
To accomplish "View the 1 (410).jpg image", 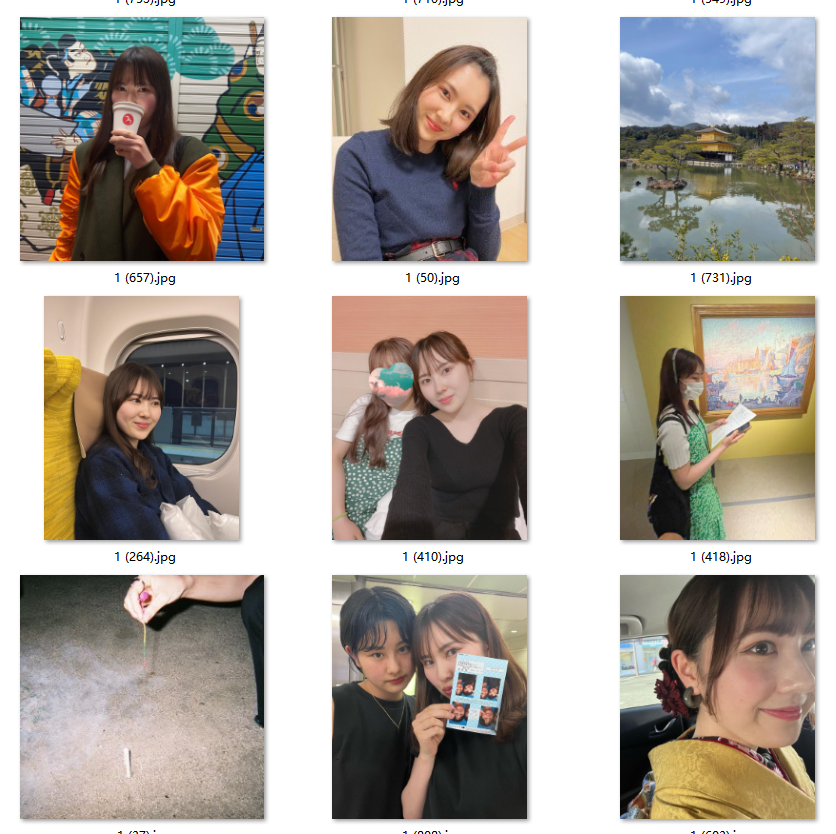I will coord(430,418).
